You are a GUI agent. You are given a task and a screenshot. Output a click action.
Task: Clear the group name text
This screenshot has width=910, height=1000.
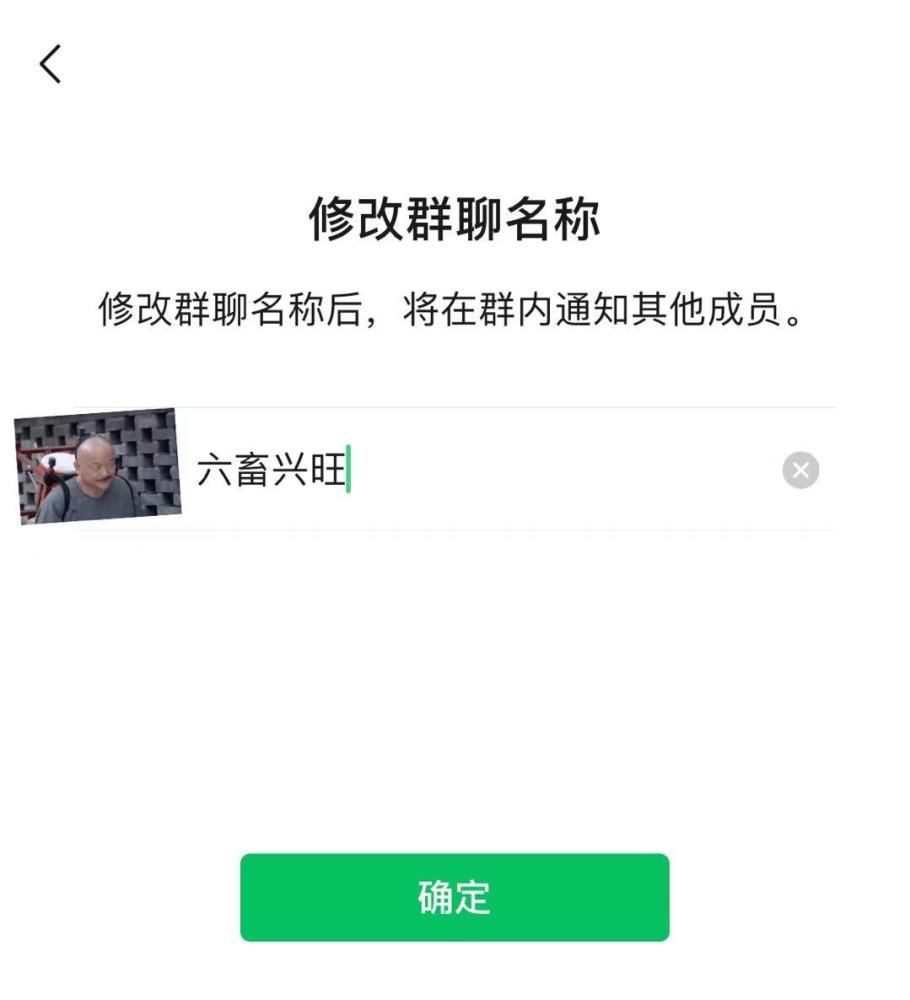coord(800,470)
